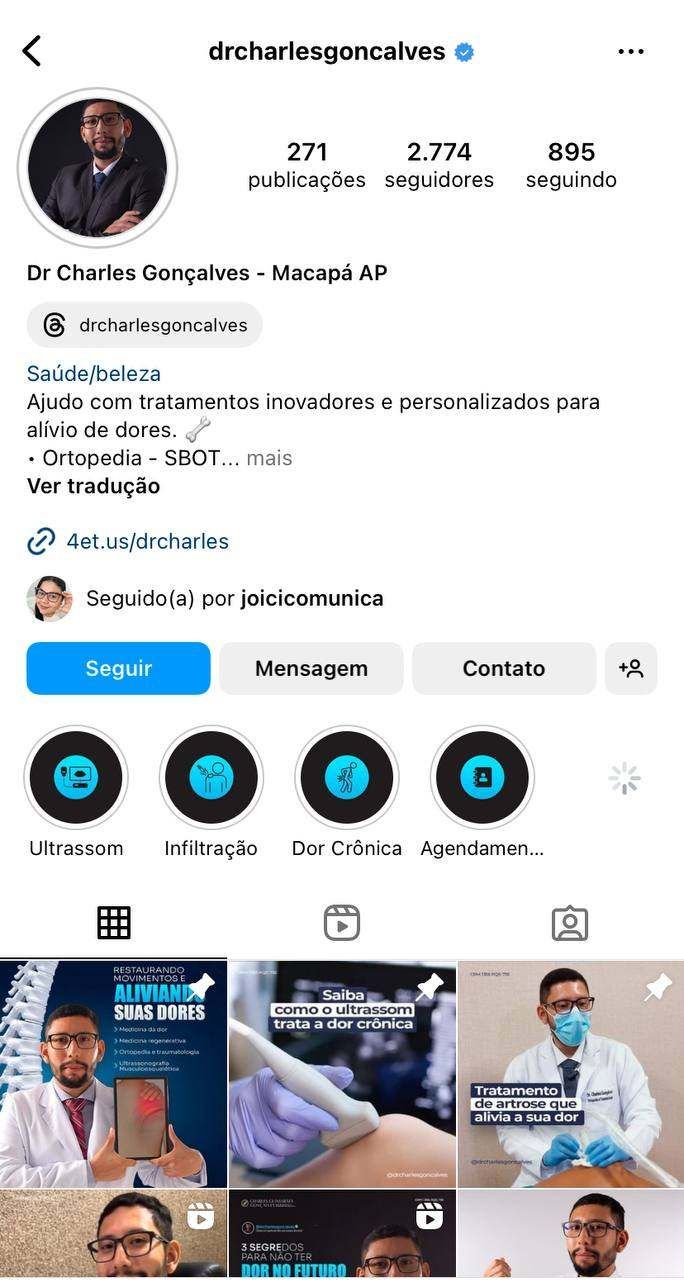Screen dimensions: 684x1280
Task: Open the Infiltração highlight
Action: click(x=211, y=778)
